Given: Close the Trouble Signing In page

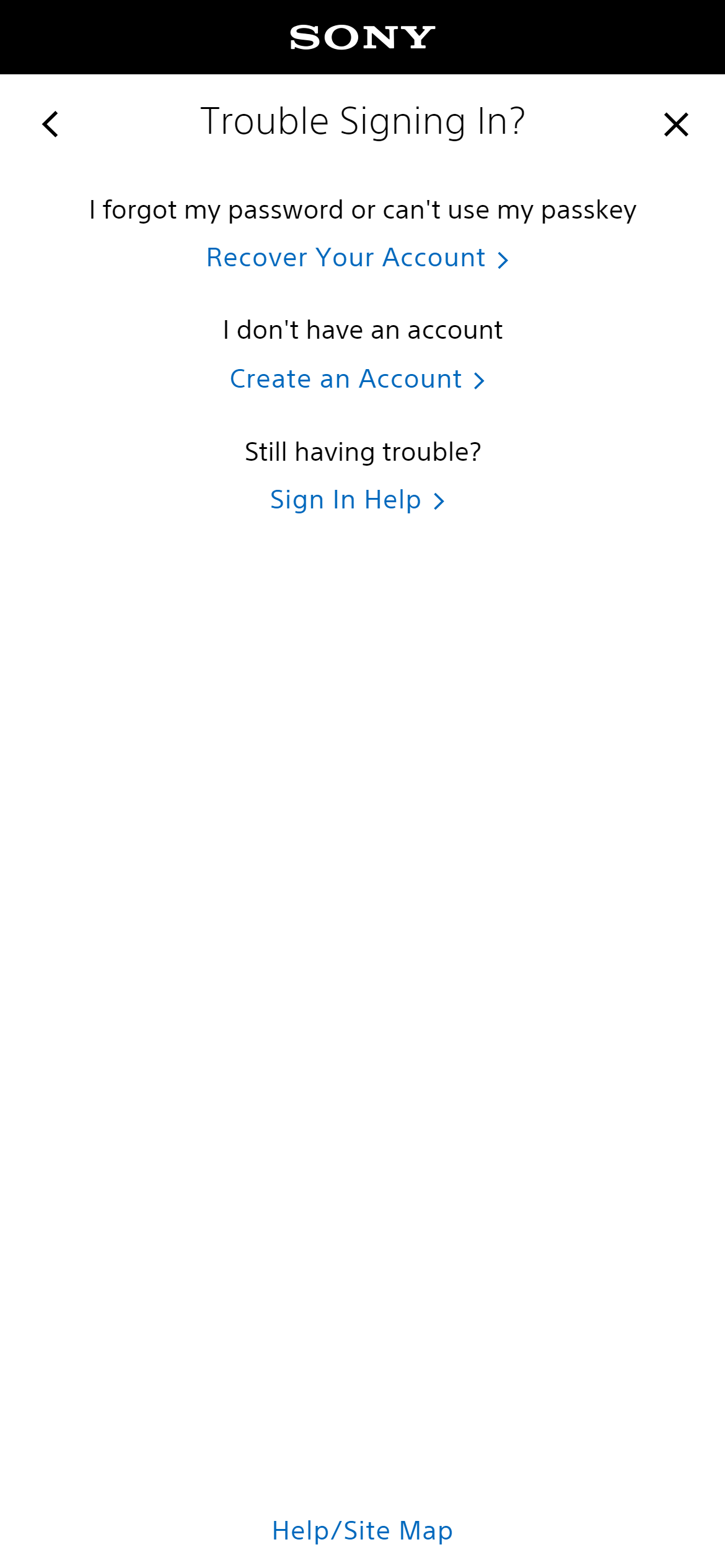Looking at the screenshot, I should [x=675, y=124].
